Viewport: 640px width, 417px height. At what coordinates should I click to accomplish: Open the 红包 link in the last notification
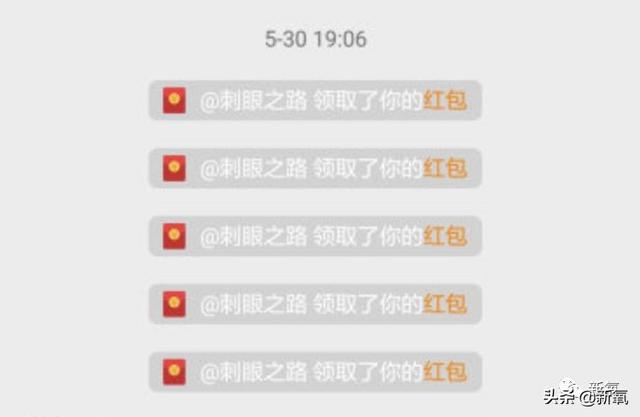[x=445, y=371]
